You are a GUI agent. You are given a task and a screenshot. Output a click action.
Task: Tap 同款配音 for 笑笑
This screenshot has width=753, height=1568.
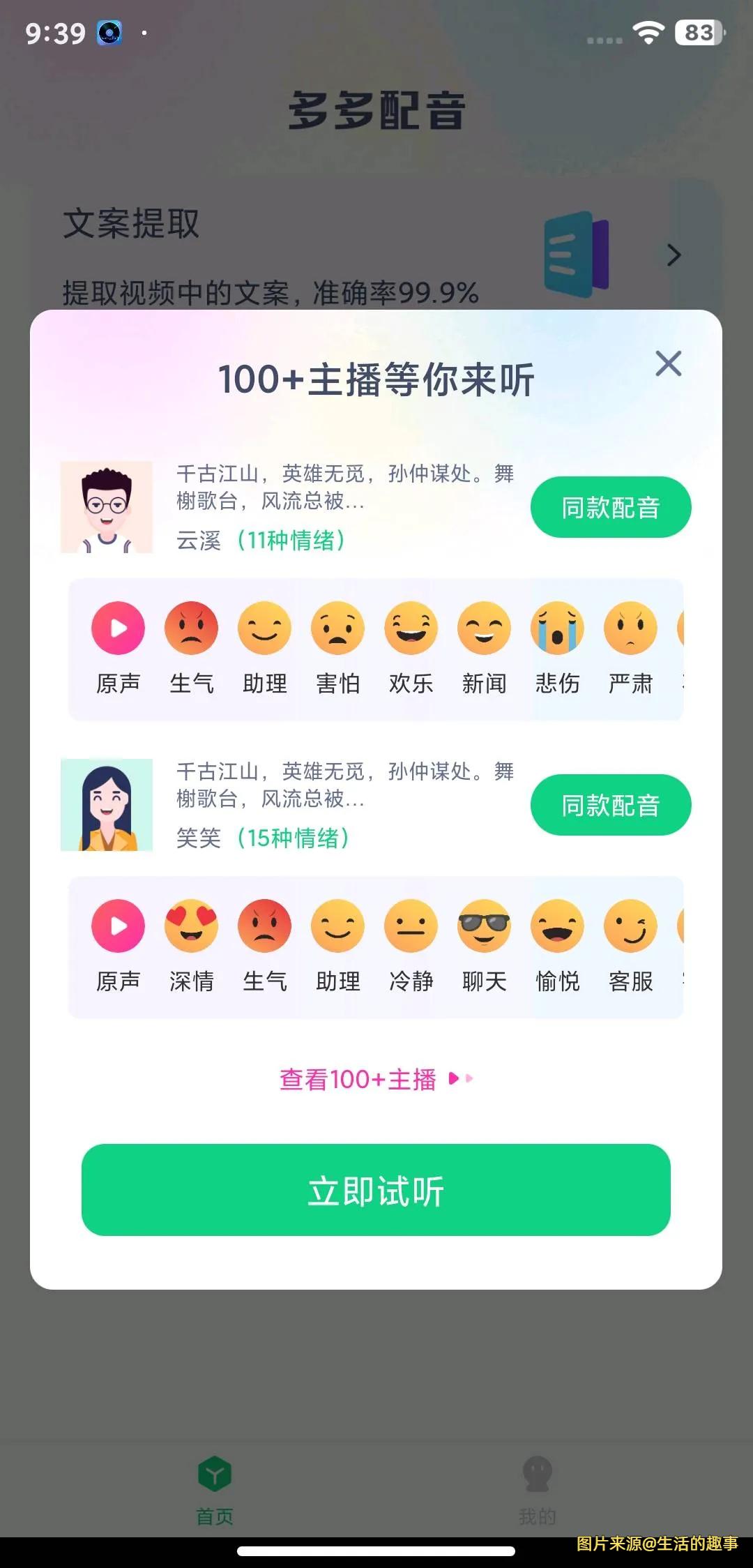coord(610,805)
